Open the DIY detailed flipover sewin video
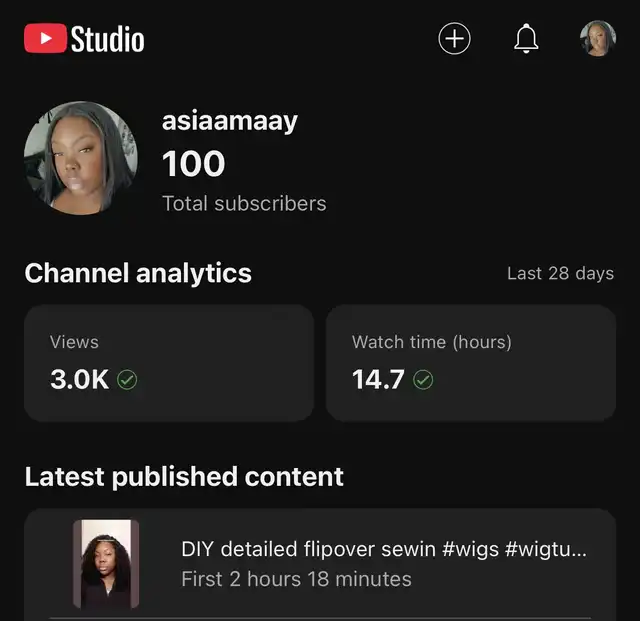Viewport: 640px width, 621px height. (x=383, y=563)
